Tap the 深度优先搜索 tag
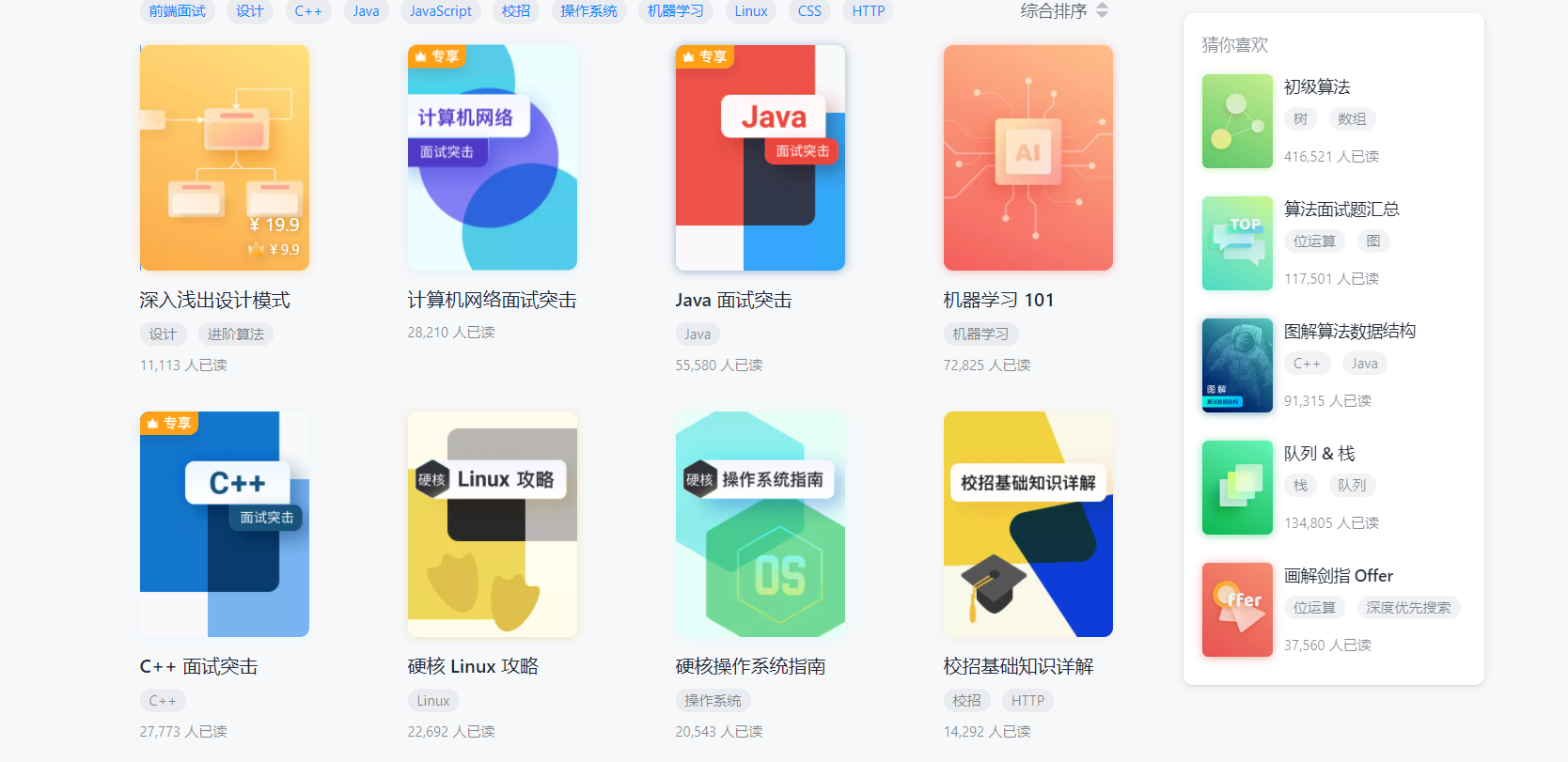 pyautogui.click(x=1407, y=608)
